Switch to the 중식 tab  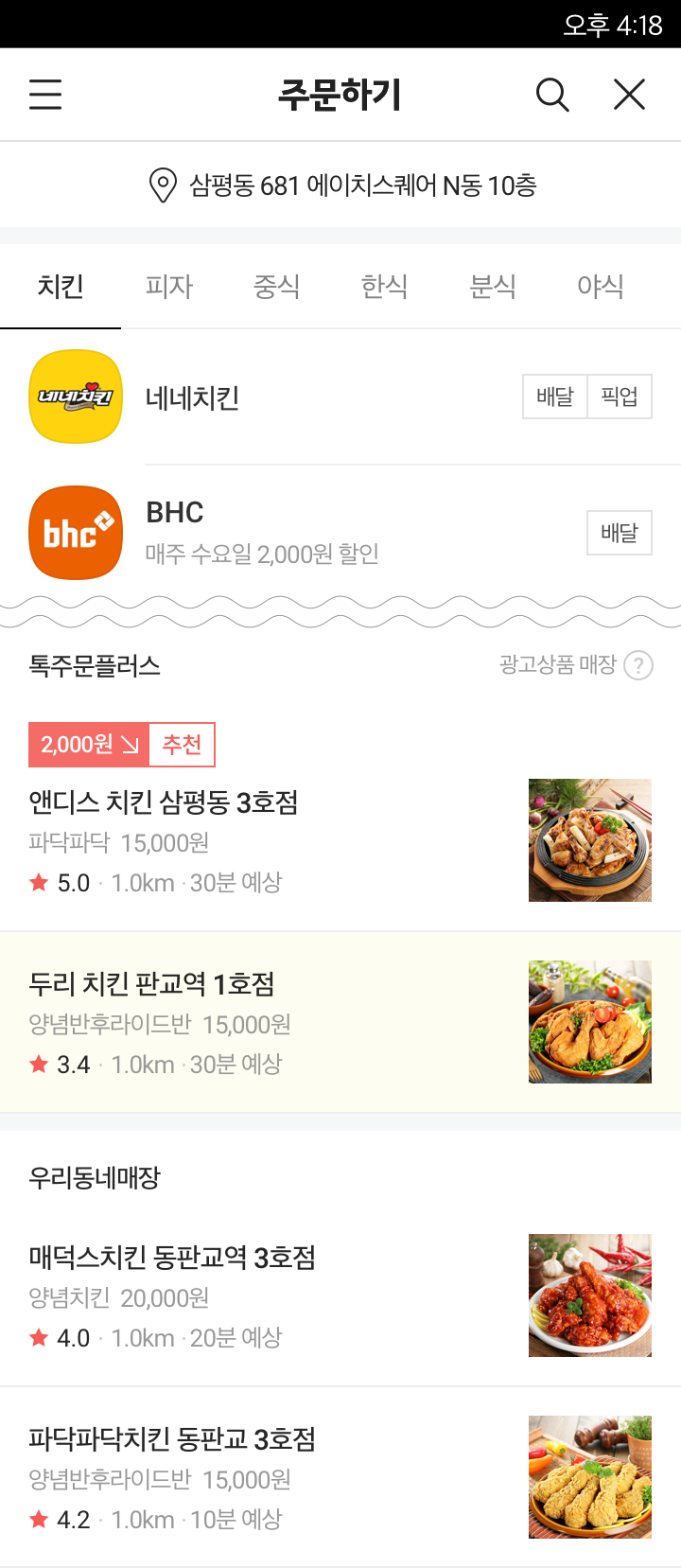[276, 286]
